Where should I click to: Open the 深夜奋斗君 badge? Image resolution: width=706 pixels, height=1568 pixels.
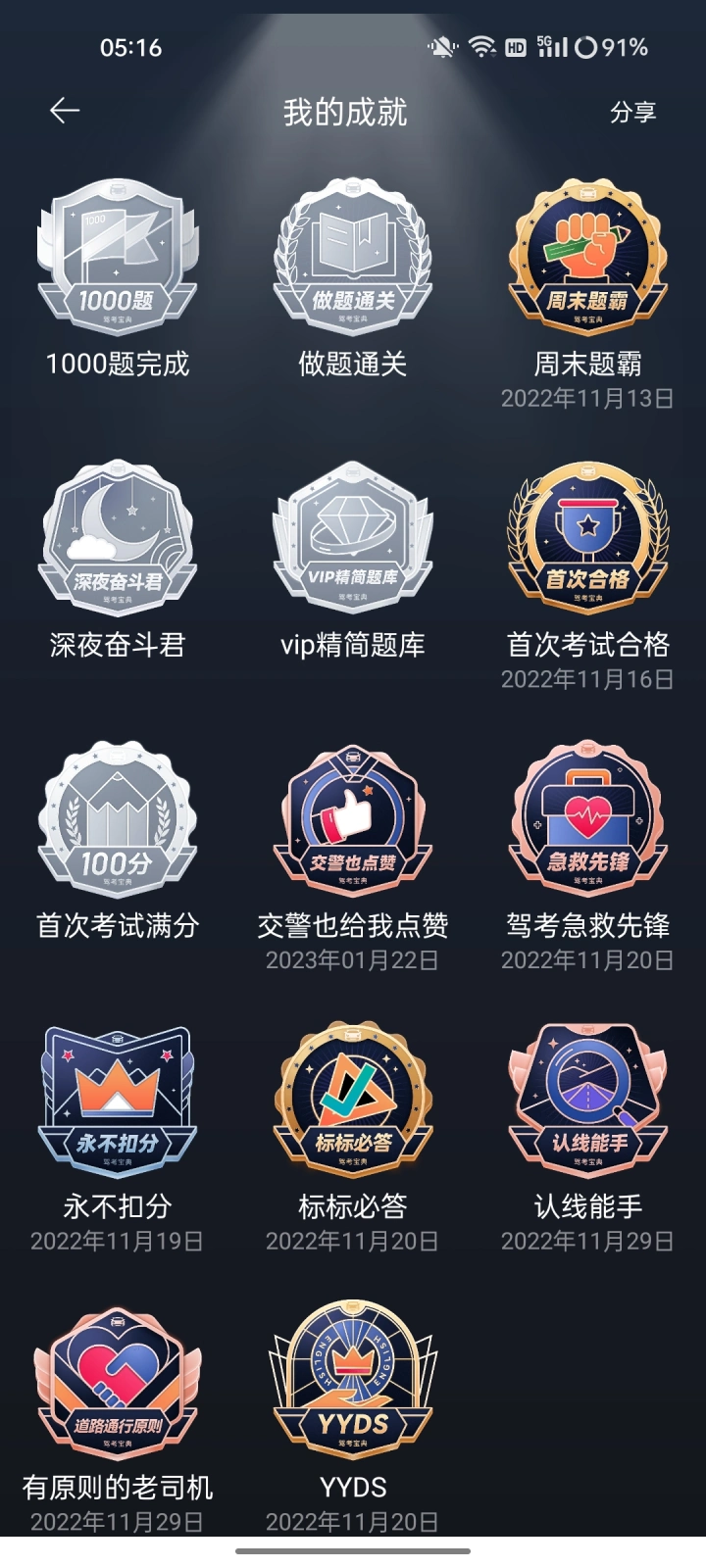click(118, 538)
